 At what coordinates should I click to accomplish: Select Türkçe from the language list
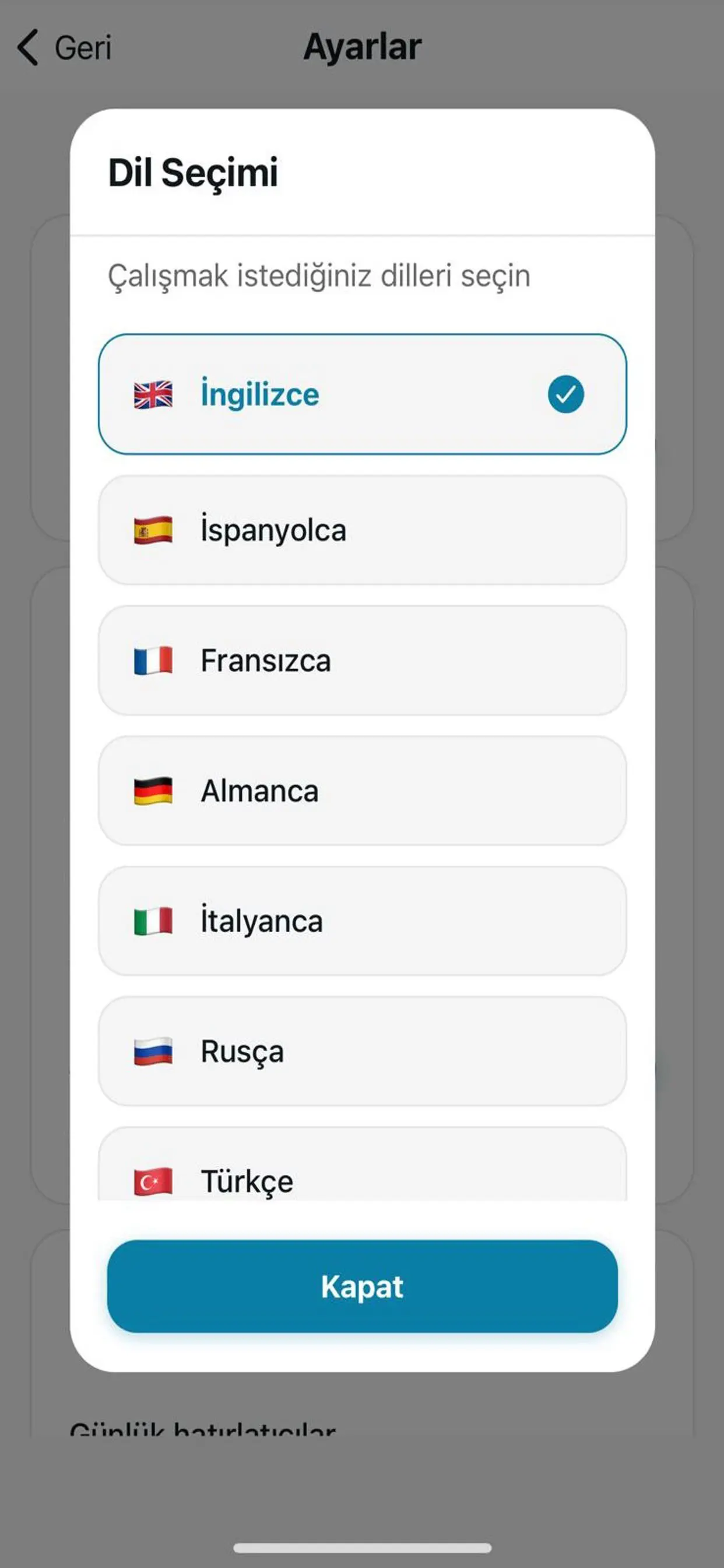point(362,1174)
